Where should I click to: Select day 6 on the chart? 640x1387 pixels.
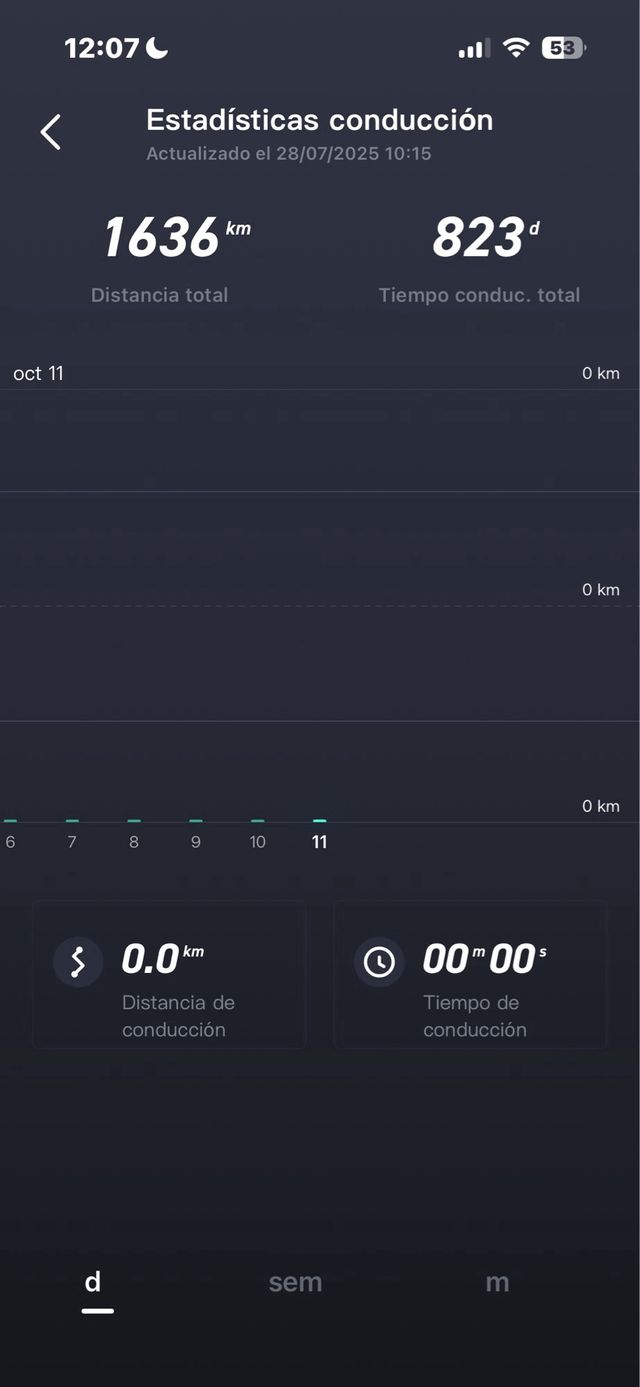coord(10,841)
